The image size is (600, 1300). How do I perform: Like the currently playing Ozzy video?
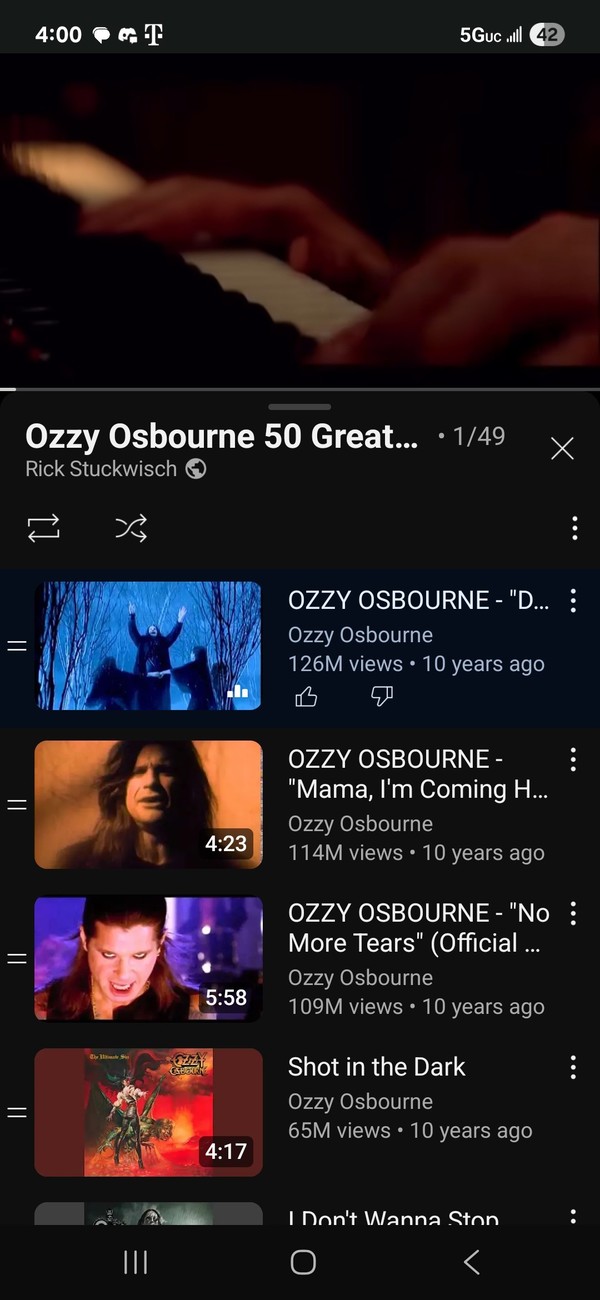point(306,697)
